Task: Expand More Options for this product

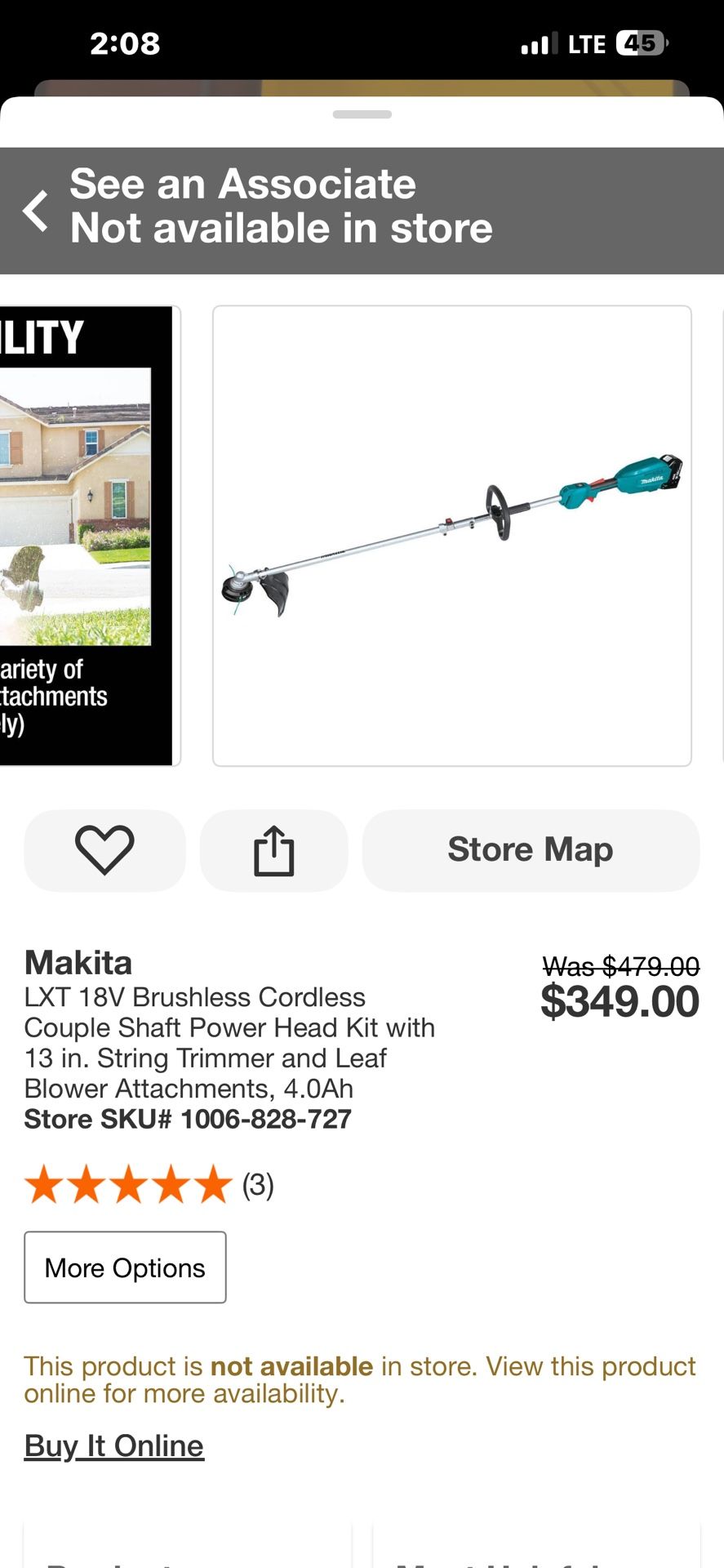Action: click(x=124, y=1267)
